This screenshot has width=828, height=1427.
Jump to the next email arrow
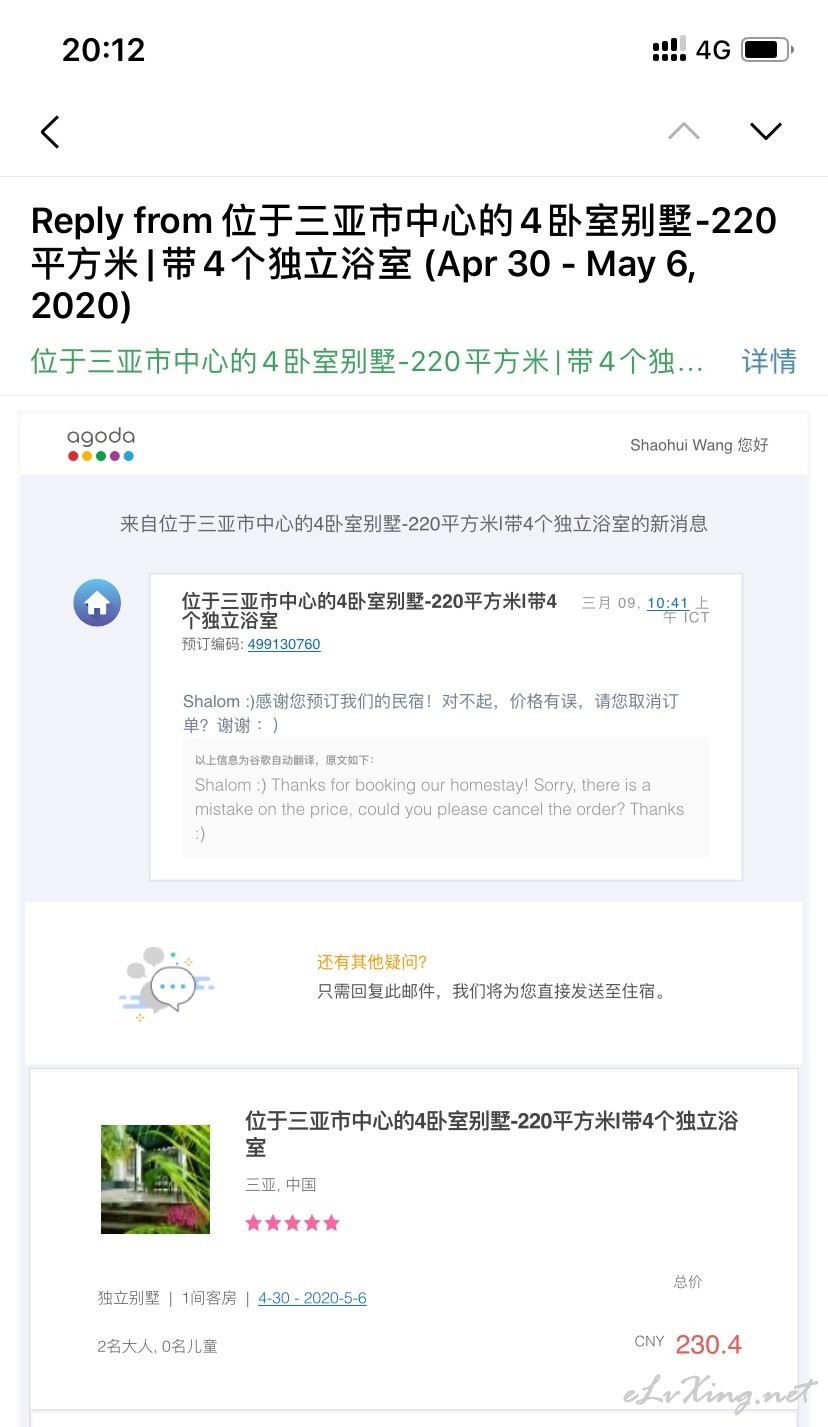pos(766,131)
